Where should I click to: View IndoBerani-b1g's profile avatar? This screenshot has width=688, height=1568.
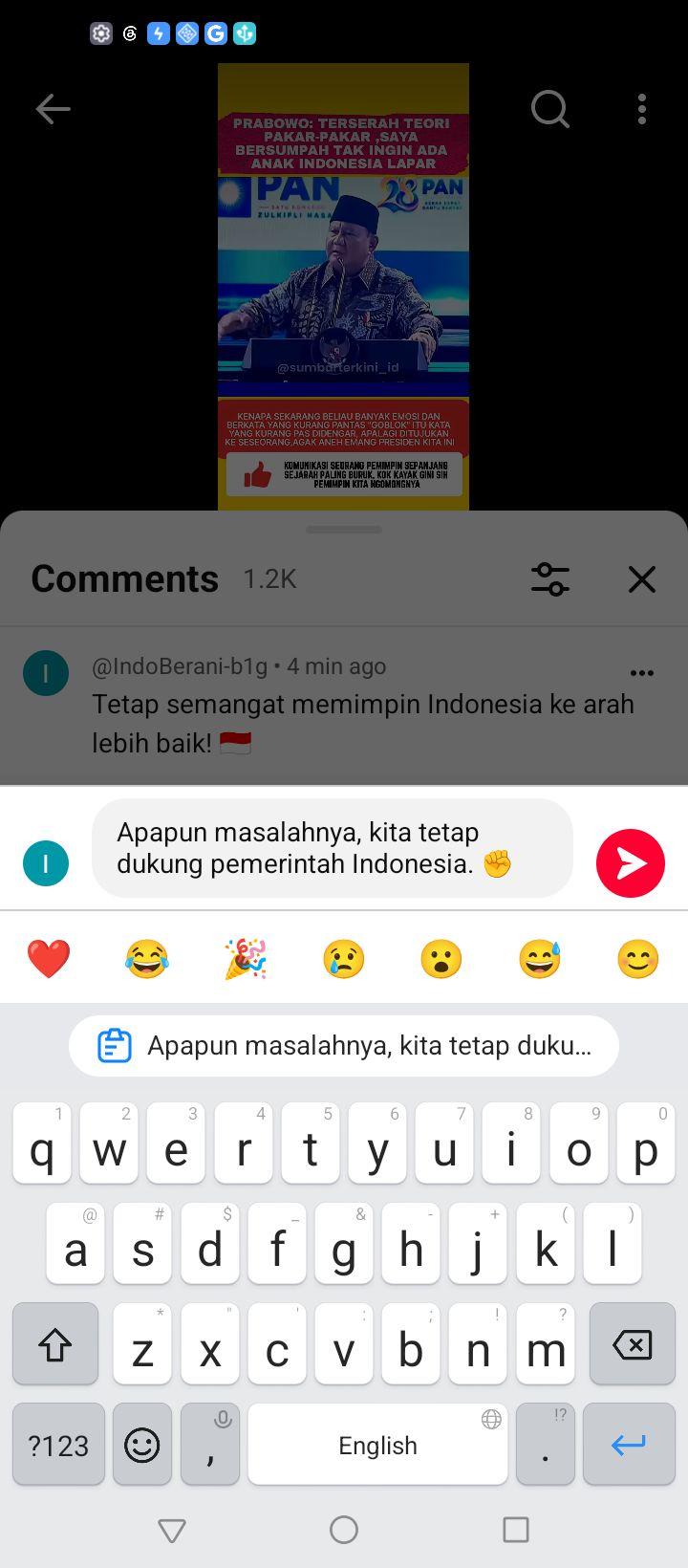[46, 673]
